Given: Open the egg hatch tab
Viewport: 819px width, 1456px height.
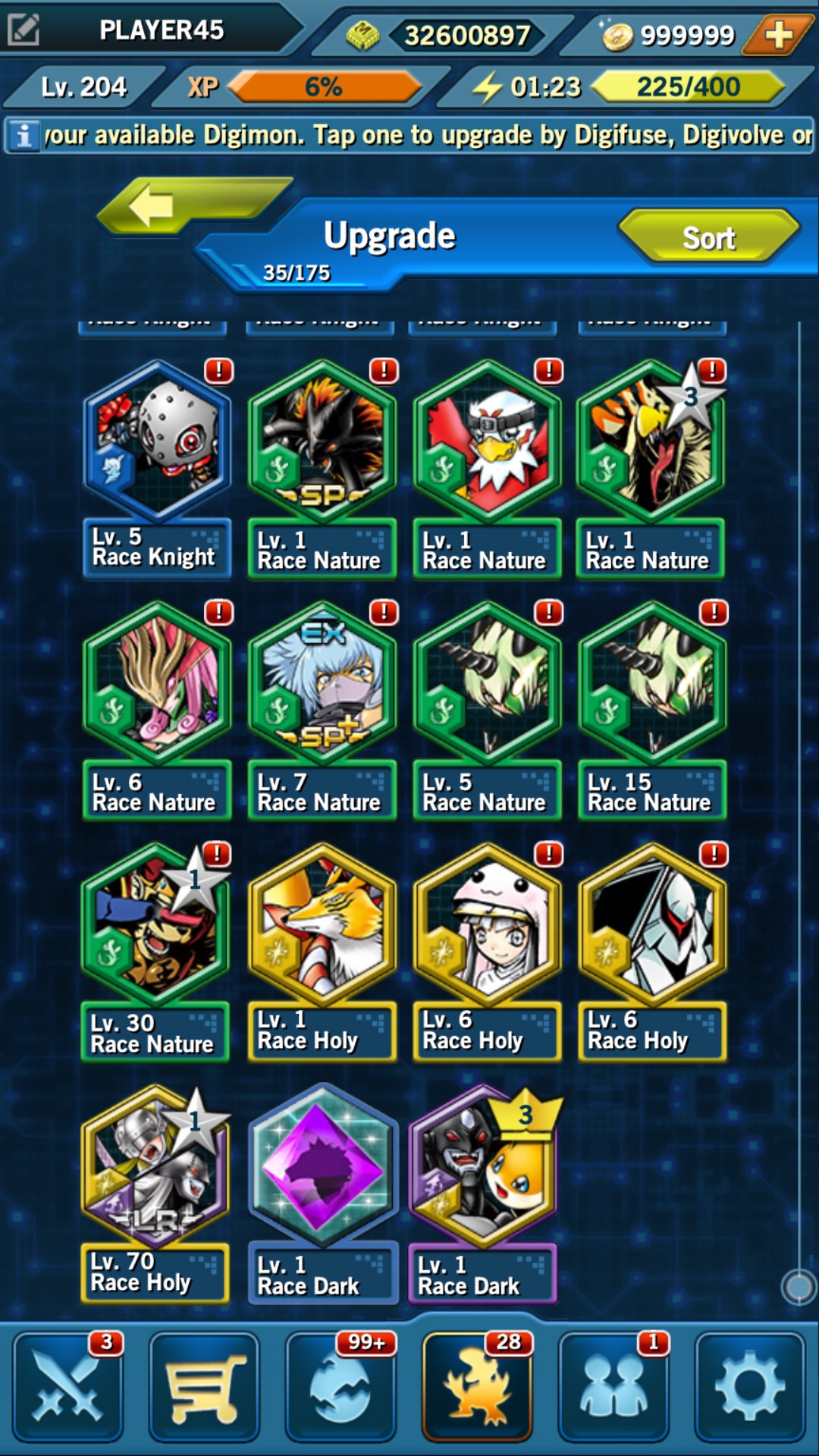Looking at the screenshot, I should click(x=340, y=1386).
